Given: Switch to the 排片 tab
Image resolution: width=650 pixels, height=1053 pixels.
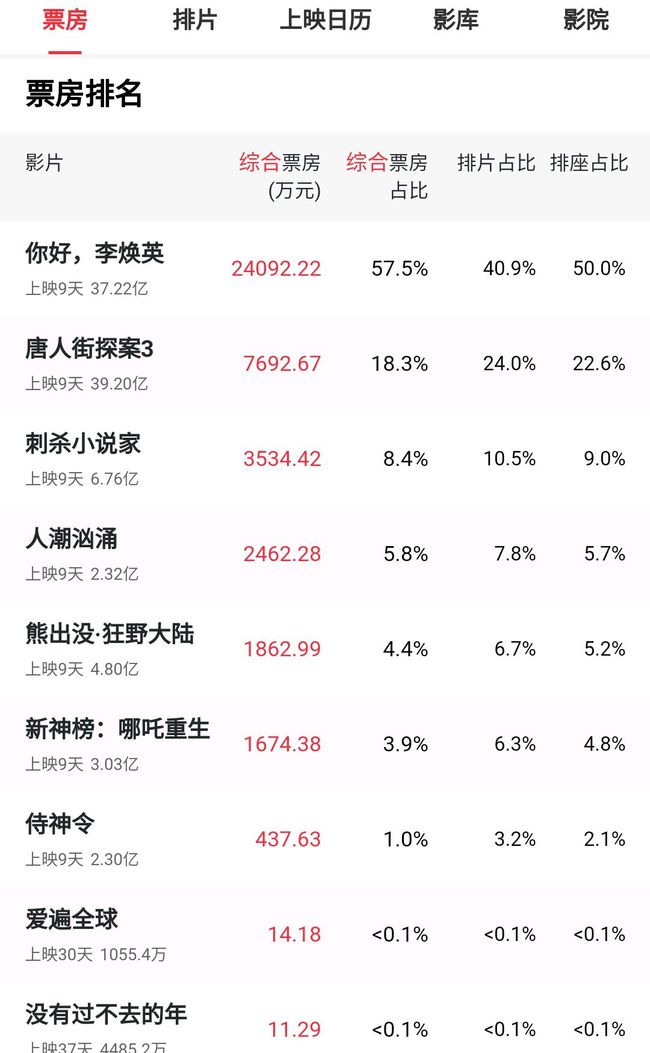Looking at the screenshot, I should 194,20.
